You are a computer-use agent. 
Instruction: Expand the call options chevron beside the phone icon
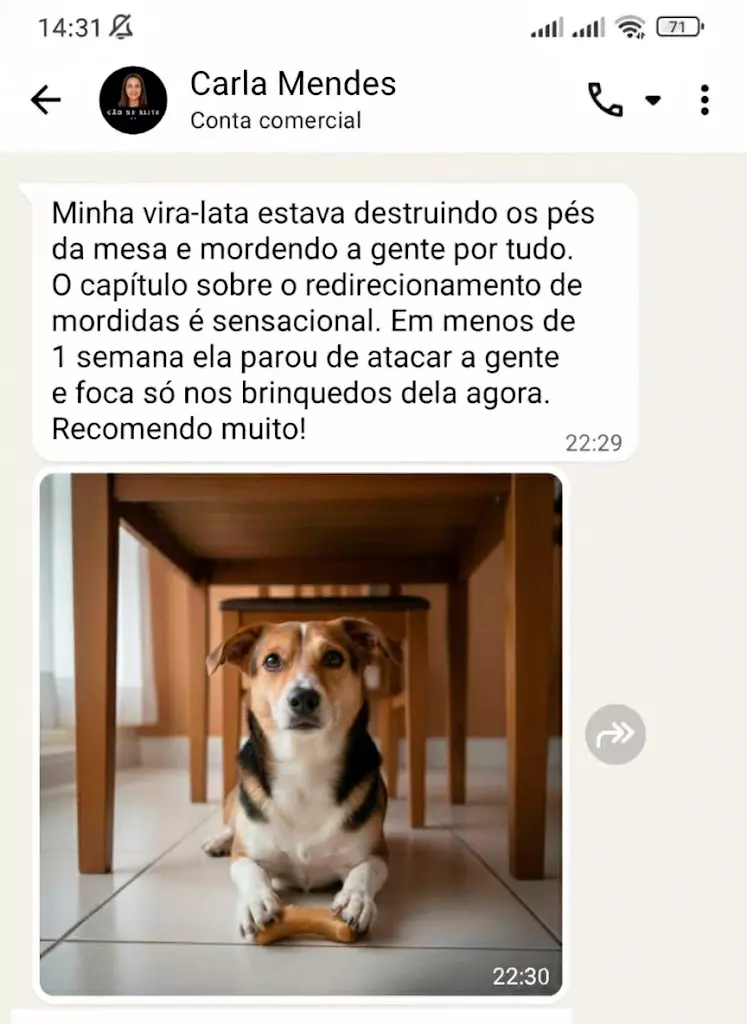(653, 101)
